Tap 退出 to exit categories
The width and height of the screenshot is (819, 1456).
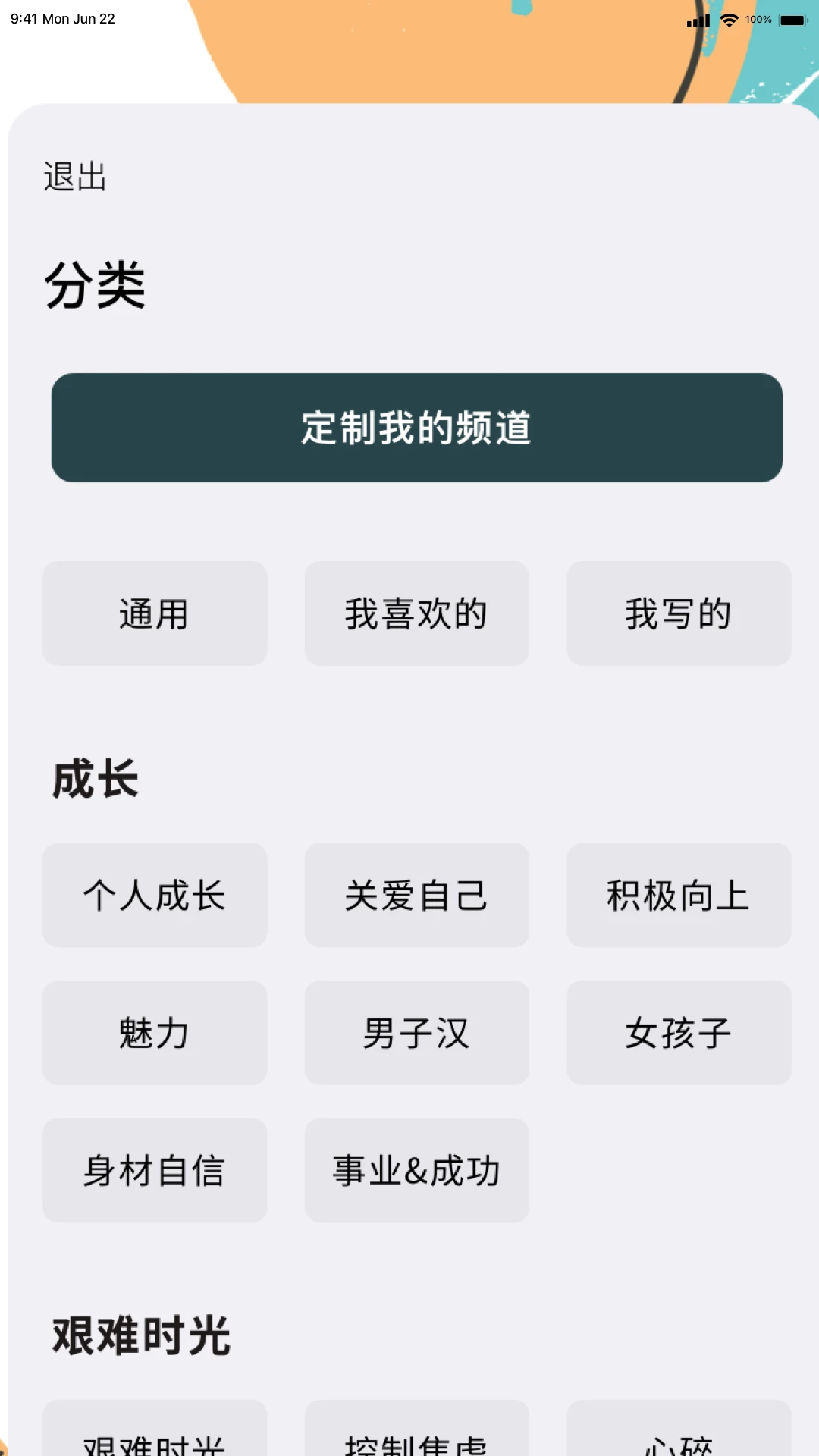pyautogui.click(x=74, y=177)
